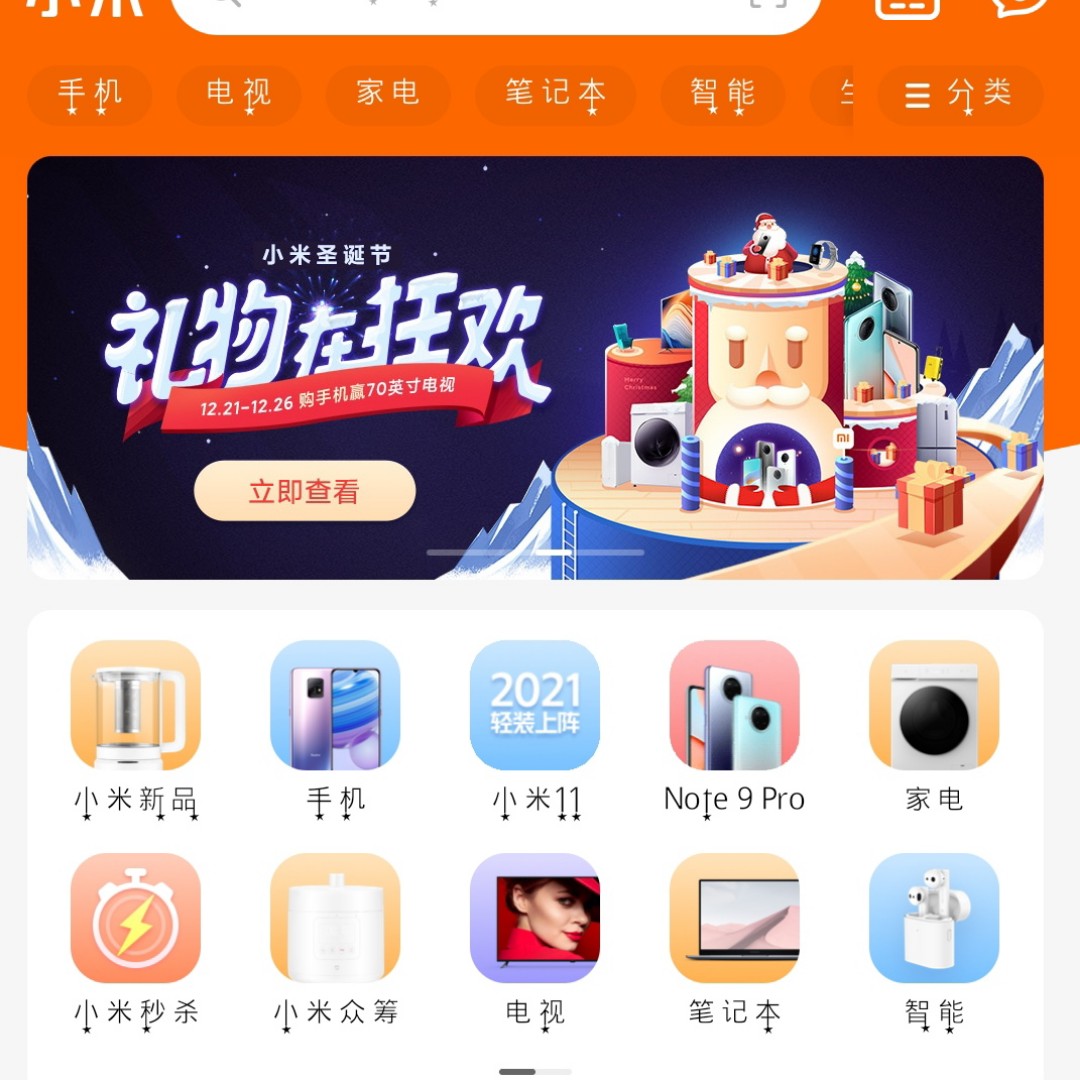Open the messages chat icon
This screenshot has width=1080, height=1080.
pyautogui.click(x=1020, y=5)
